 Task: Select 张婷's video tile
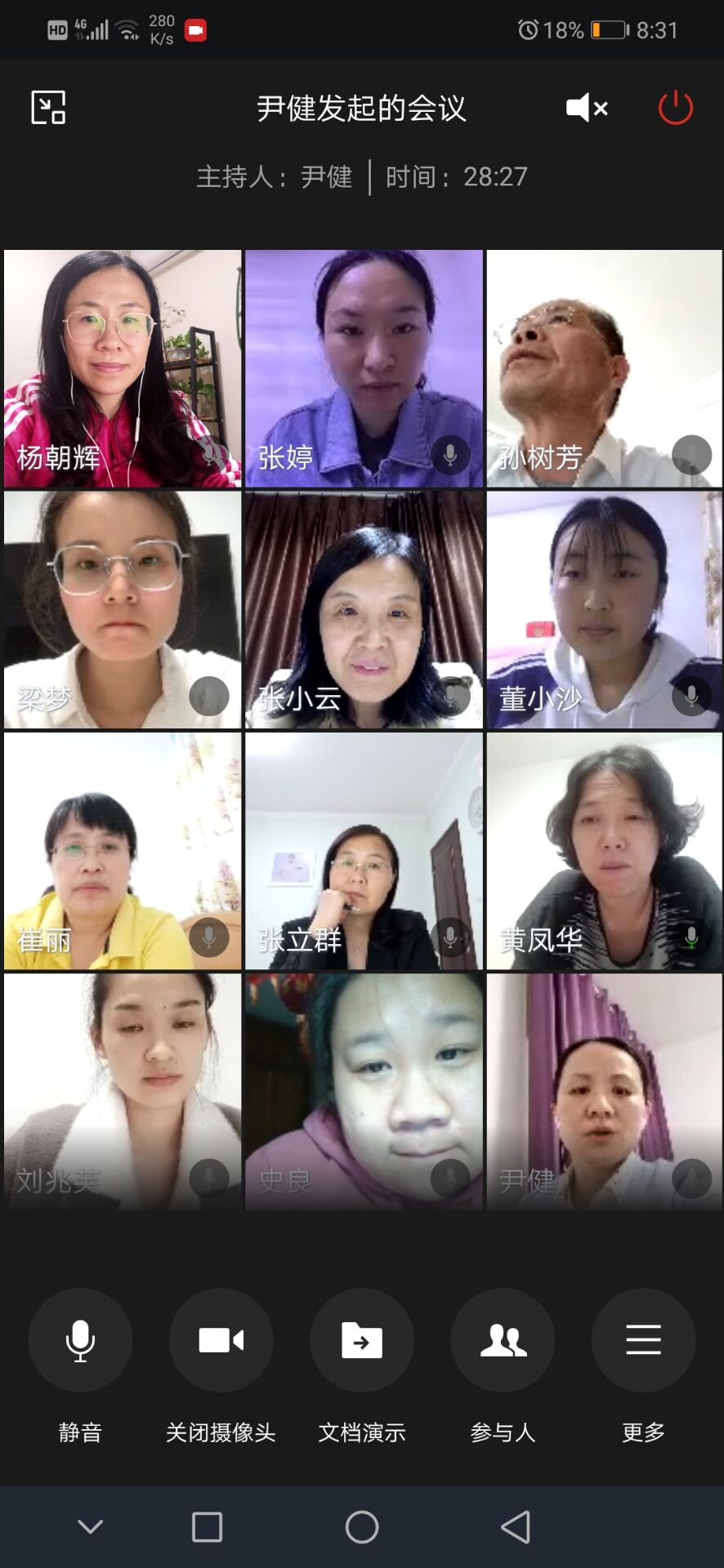click(364, 367)
